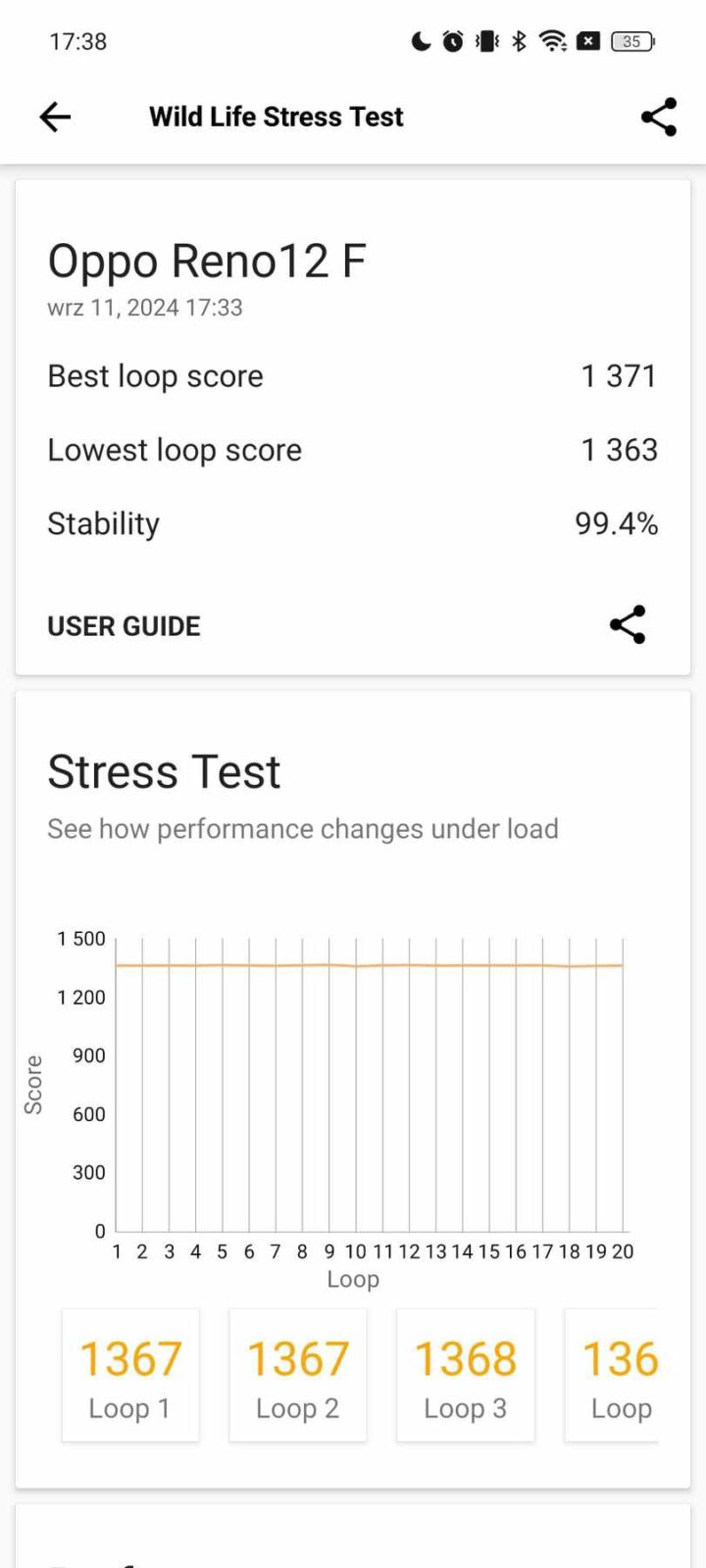The height and width of the screenshot is (1568, 706).
Task: Open the USER GUIDE
Action: [124, 626]
